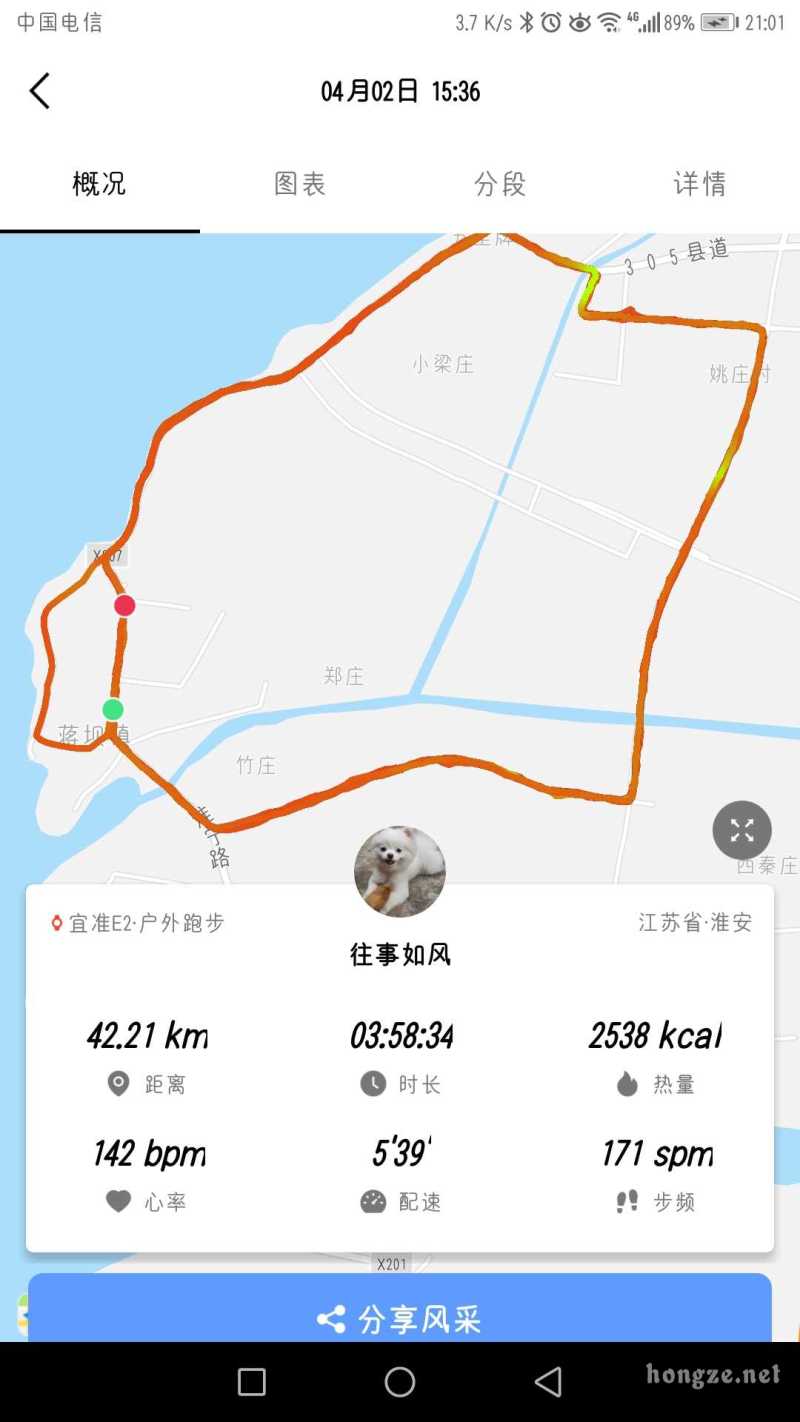
Task: Switch to the 图表 tab
Action: coord(300,184)
